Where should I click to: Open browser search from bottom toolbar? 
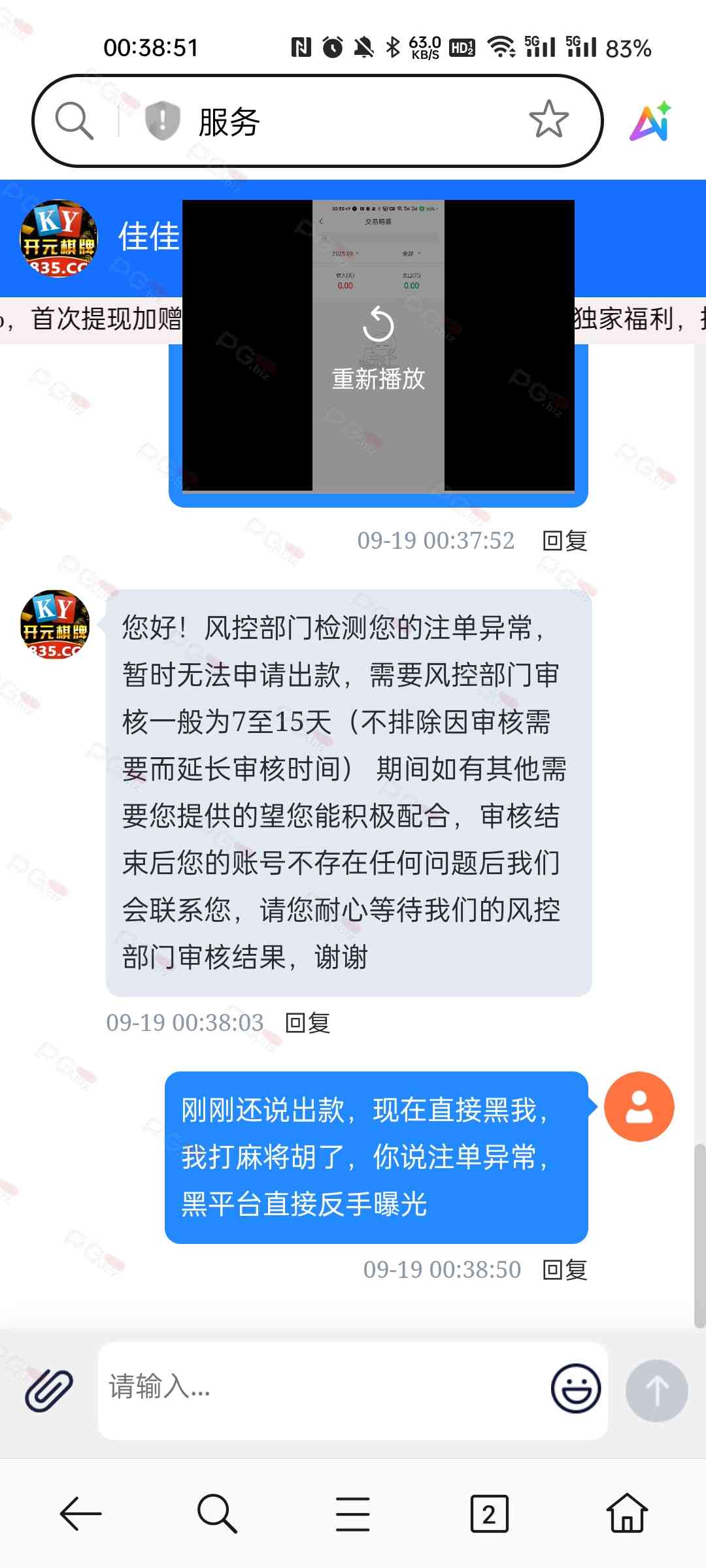pos(216,1514)
